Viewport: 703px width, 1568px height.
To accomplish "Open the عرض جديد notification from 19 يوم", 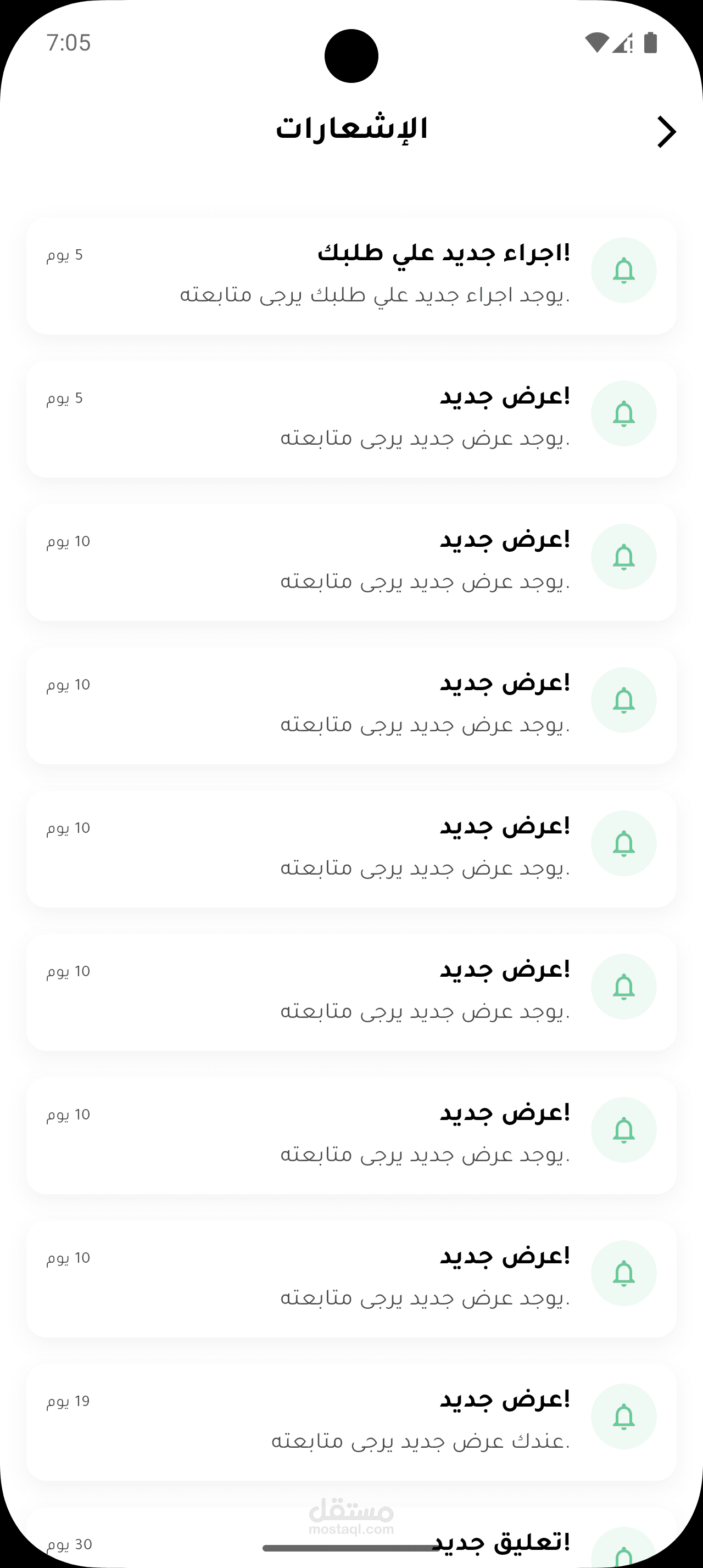I will click(x=351, y=1422).
